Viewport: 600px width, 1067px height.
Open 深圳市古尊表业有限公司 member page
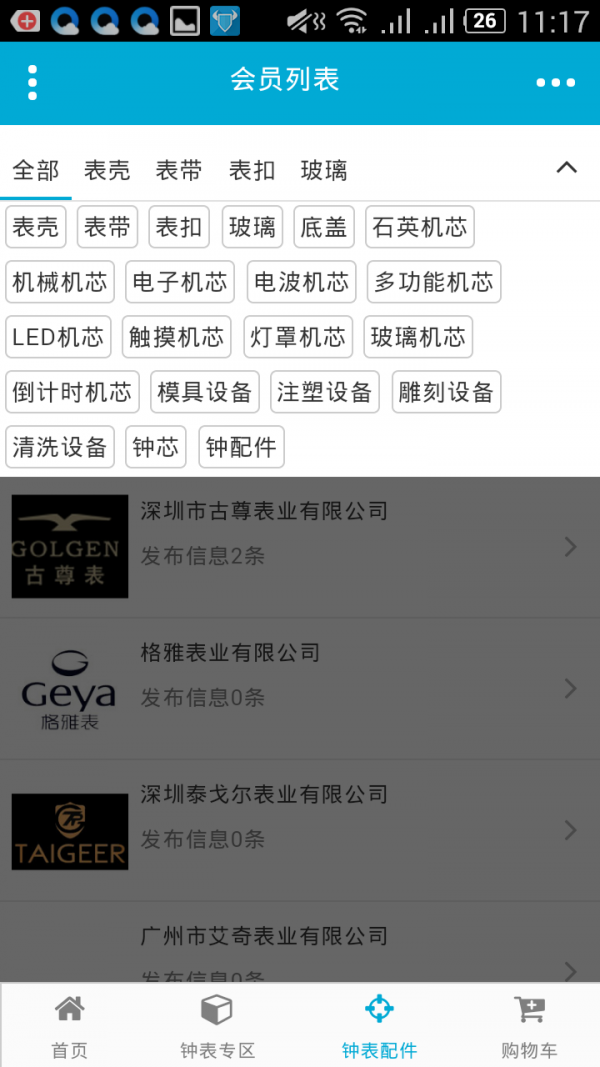[x=300, y=547]
